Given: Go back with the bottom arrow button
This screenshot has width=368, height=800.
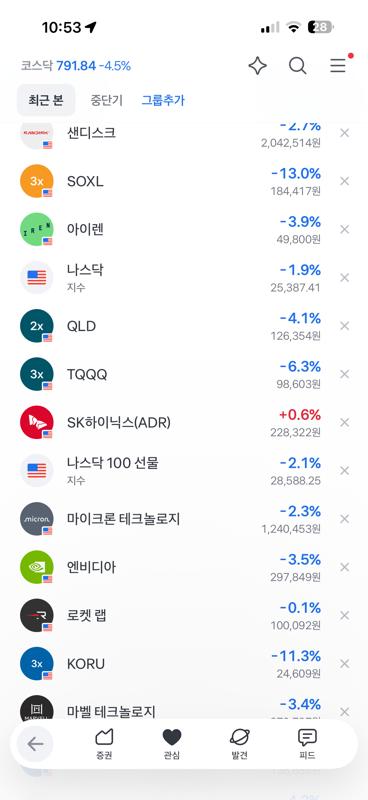Looking at the screenshot, I should [x=35, y=744].
